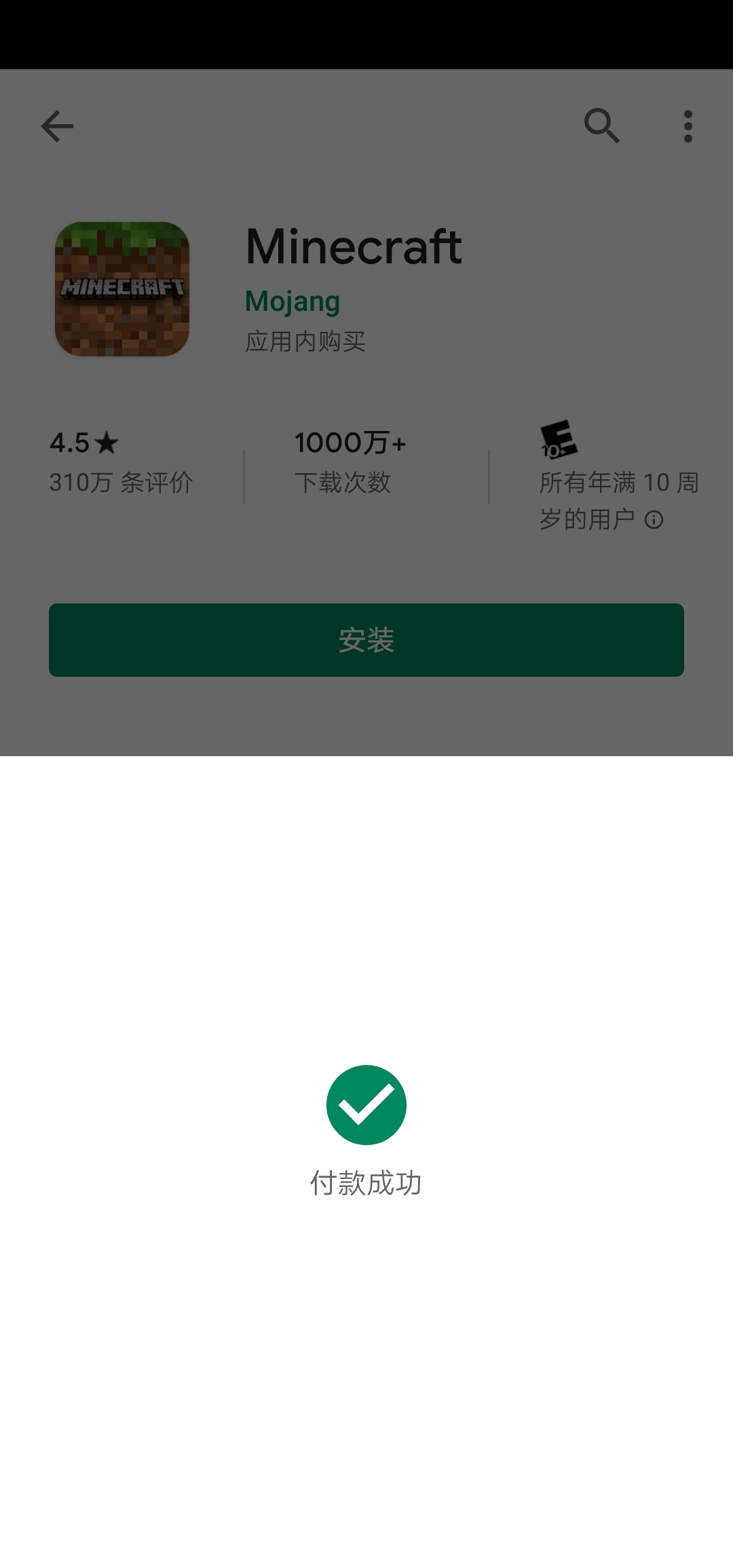Click the green checkmark payment success icon
This screenshot has height=1568, width=733.
pos(366,1104)
